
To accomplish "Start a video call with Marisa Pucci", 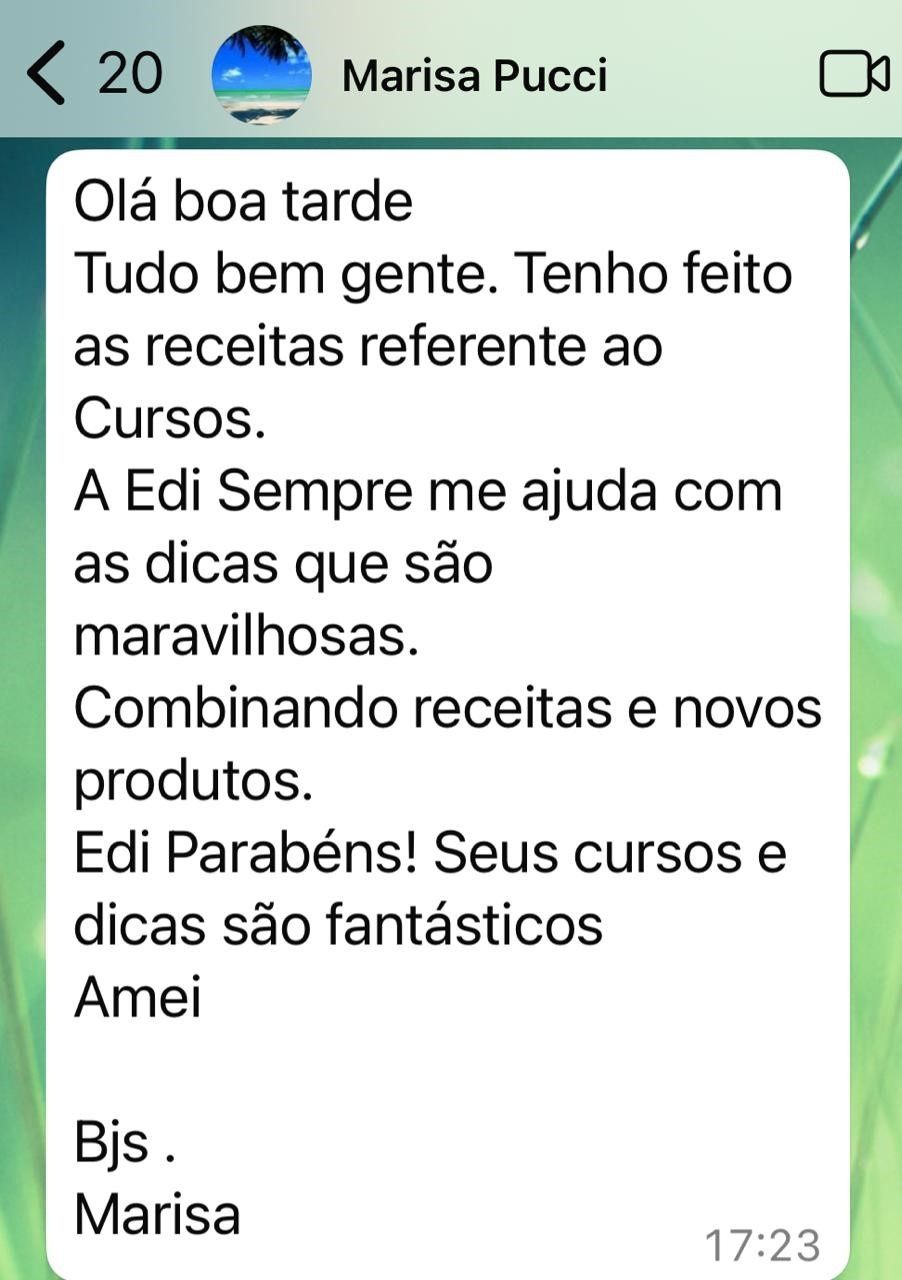I will [853, 74].
